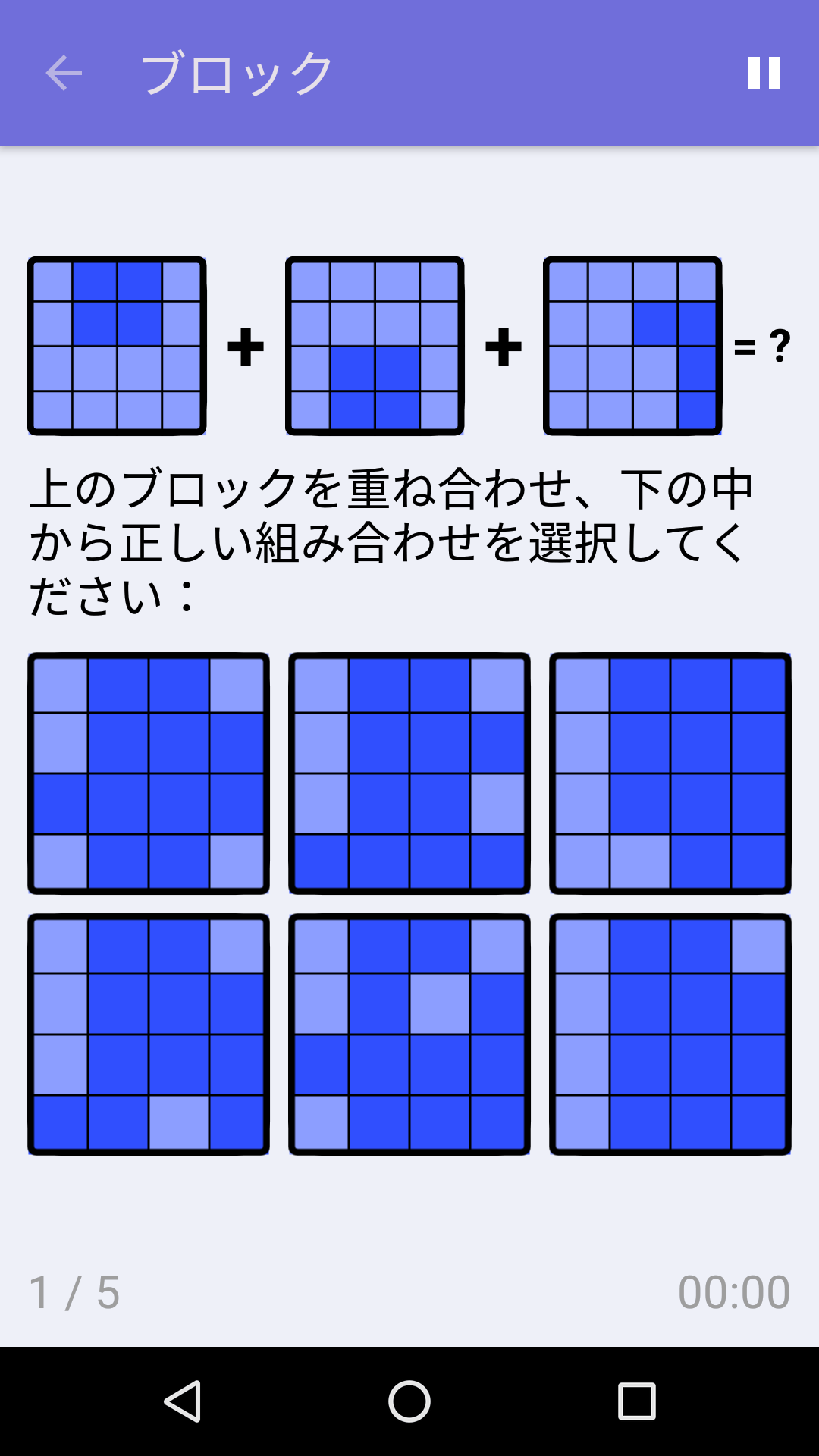Screen dimensions: 819x1456
Task: Tap the third puzzle block in the equation
Action: click(631, 346)
